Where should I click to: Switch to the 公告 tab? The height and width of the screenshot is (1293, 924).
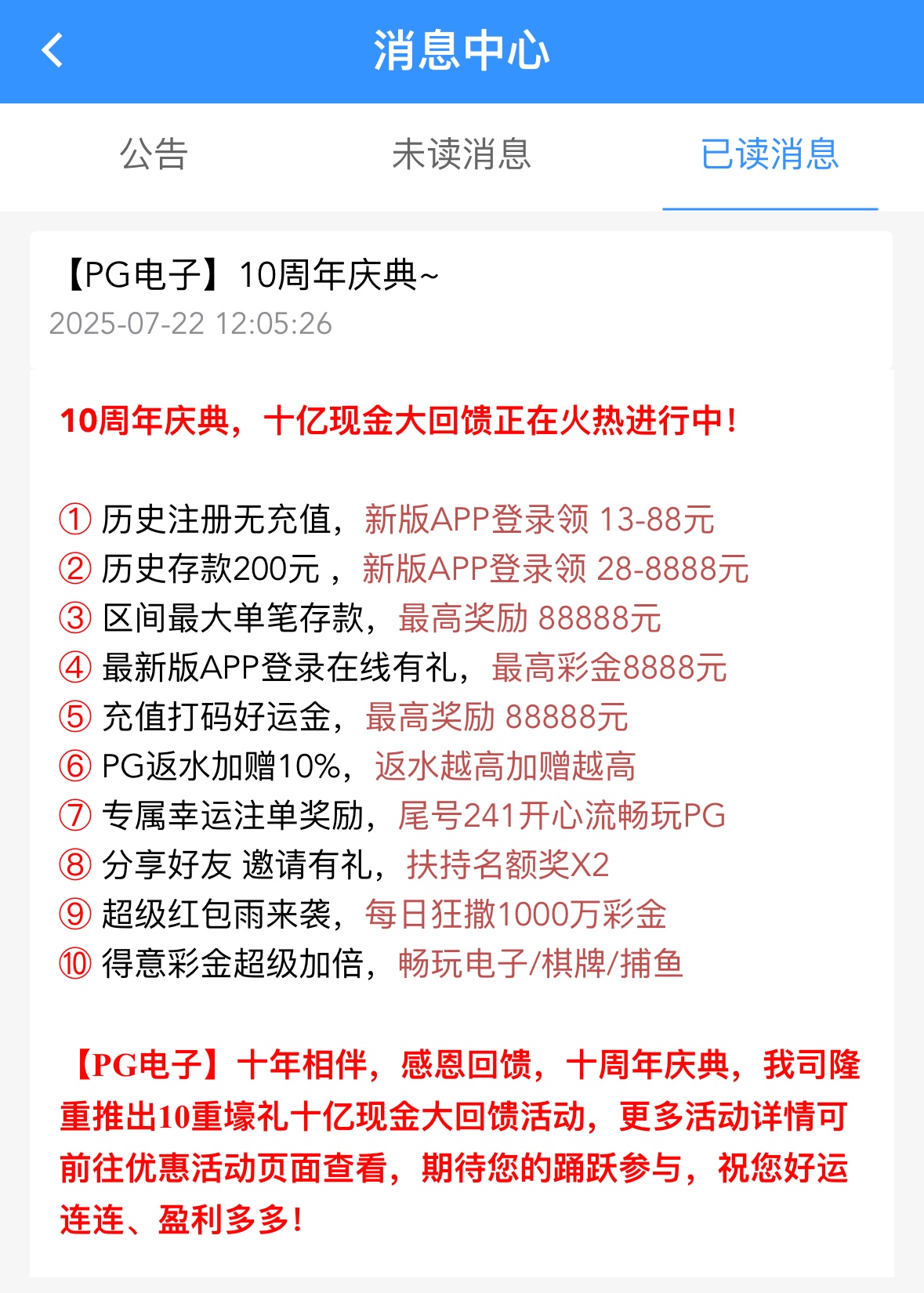(154, 154)
